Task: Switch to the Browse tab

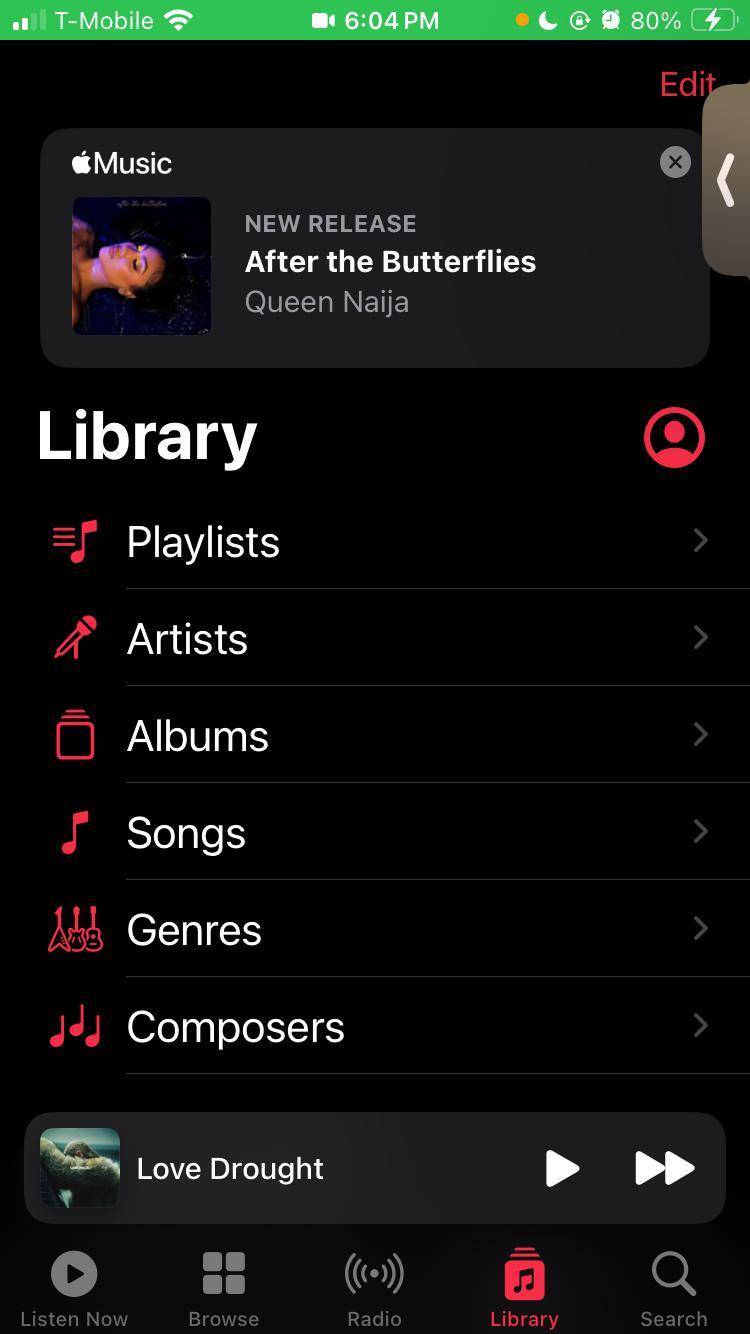Action: (224, 1288)
